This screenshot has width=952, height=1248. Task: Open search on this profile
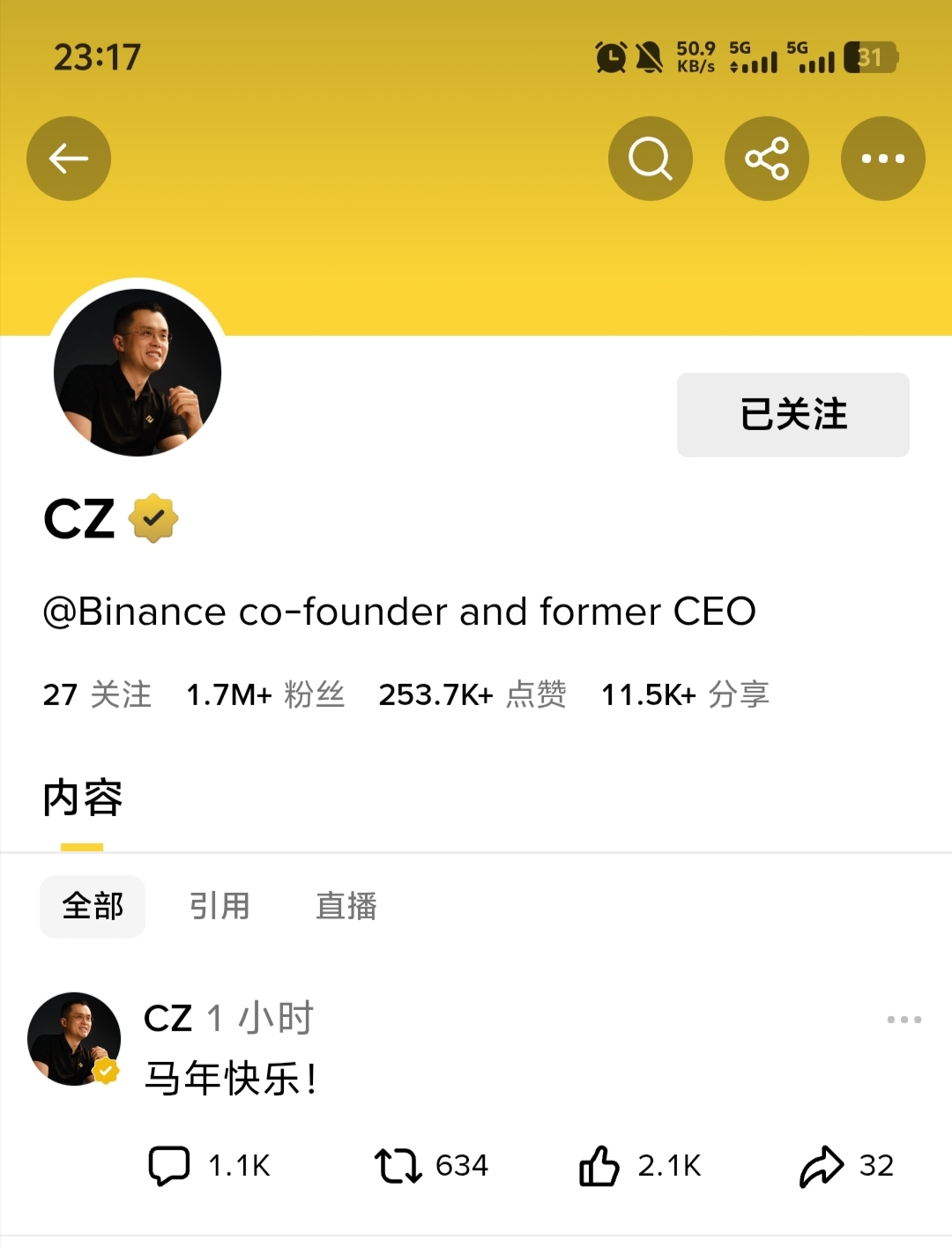pos(651,159)
